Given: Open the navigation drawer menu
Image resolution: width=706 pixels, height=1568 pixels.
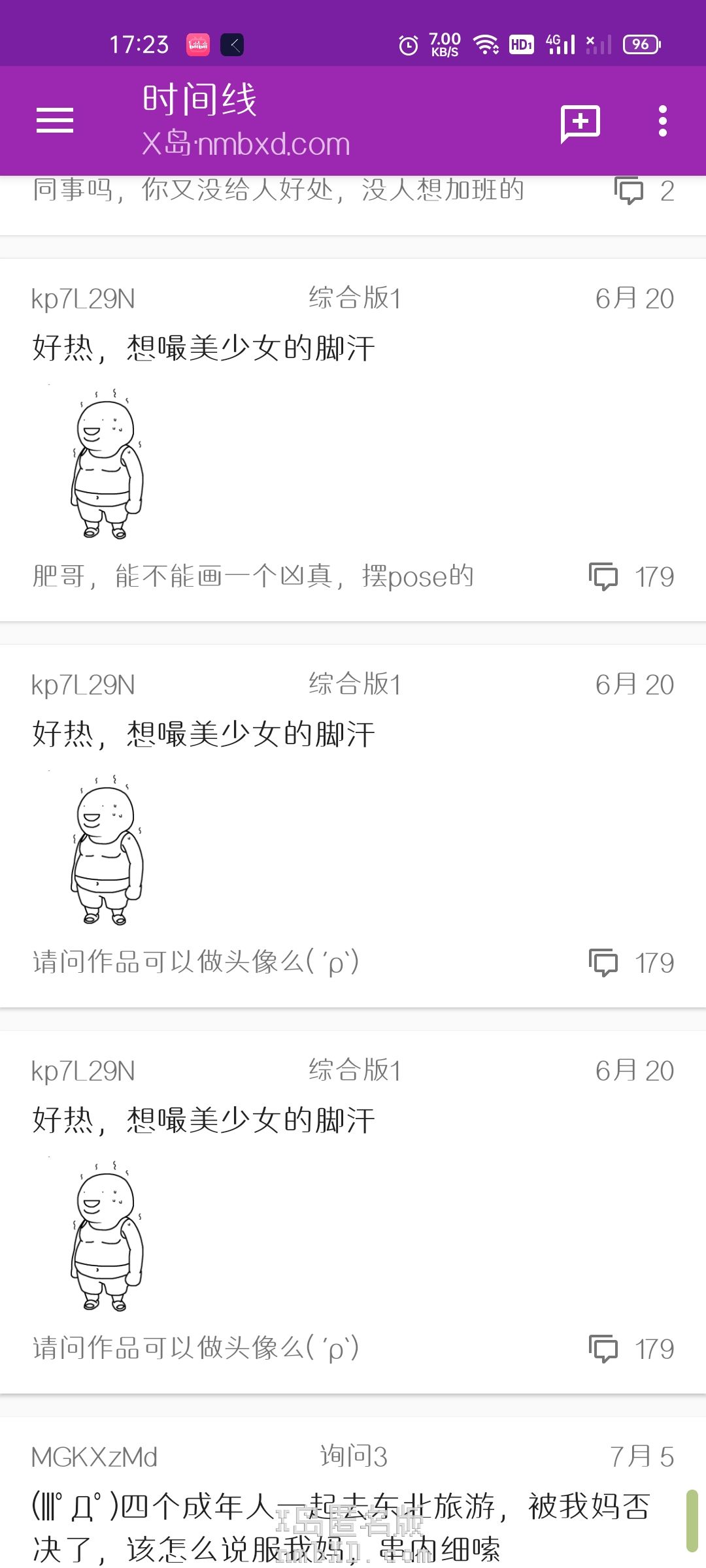Looking at the screenshot, I should pos(55,121).
